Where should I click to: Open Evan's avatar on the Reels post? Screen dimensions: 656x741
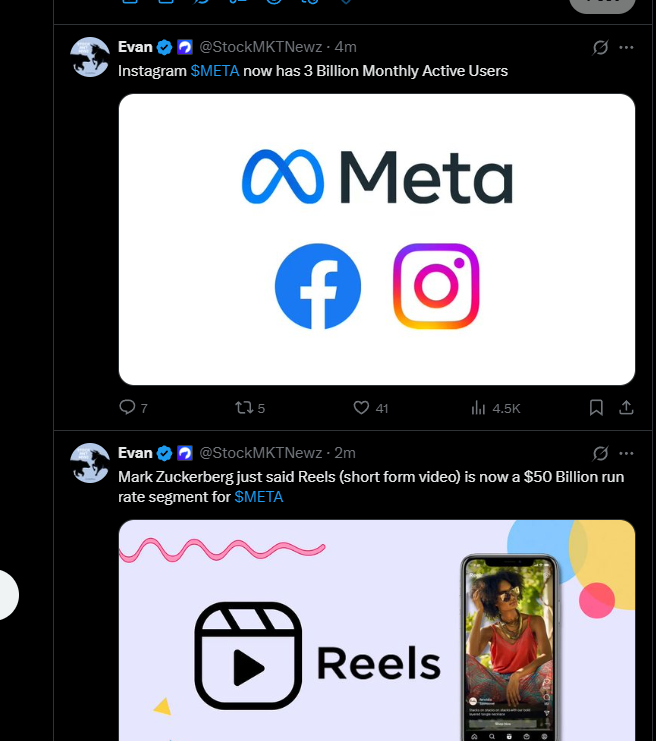click(x=89, y=463)
